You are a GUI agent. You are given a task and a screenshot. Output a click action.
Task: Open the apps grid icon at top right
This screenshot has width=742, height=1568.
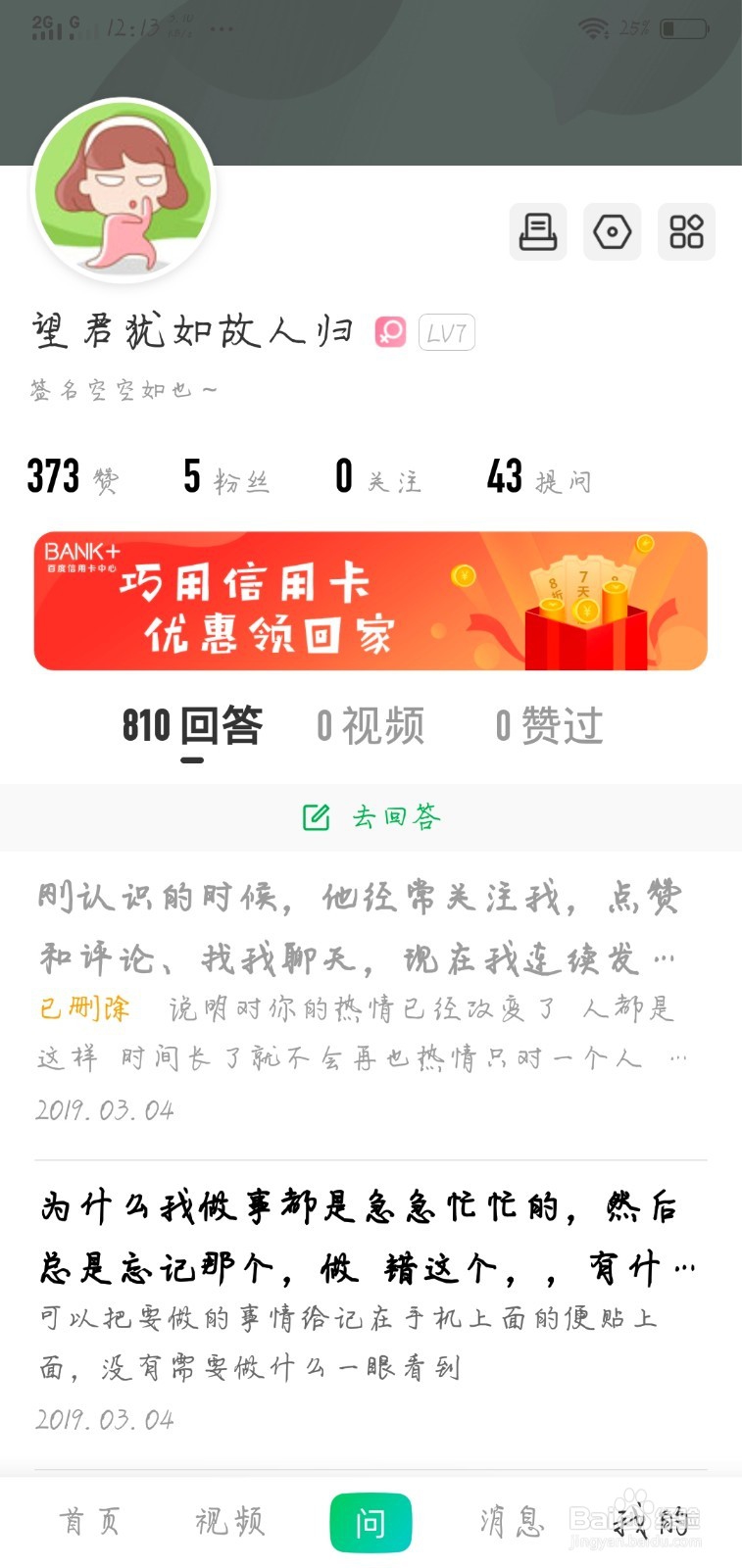click(x=686, y=232)
